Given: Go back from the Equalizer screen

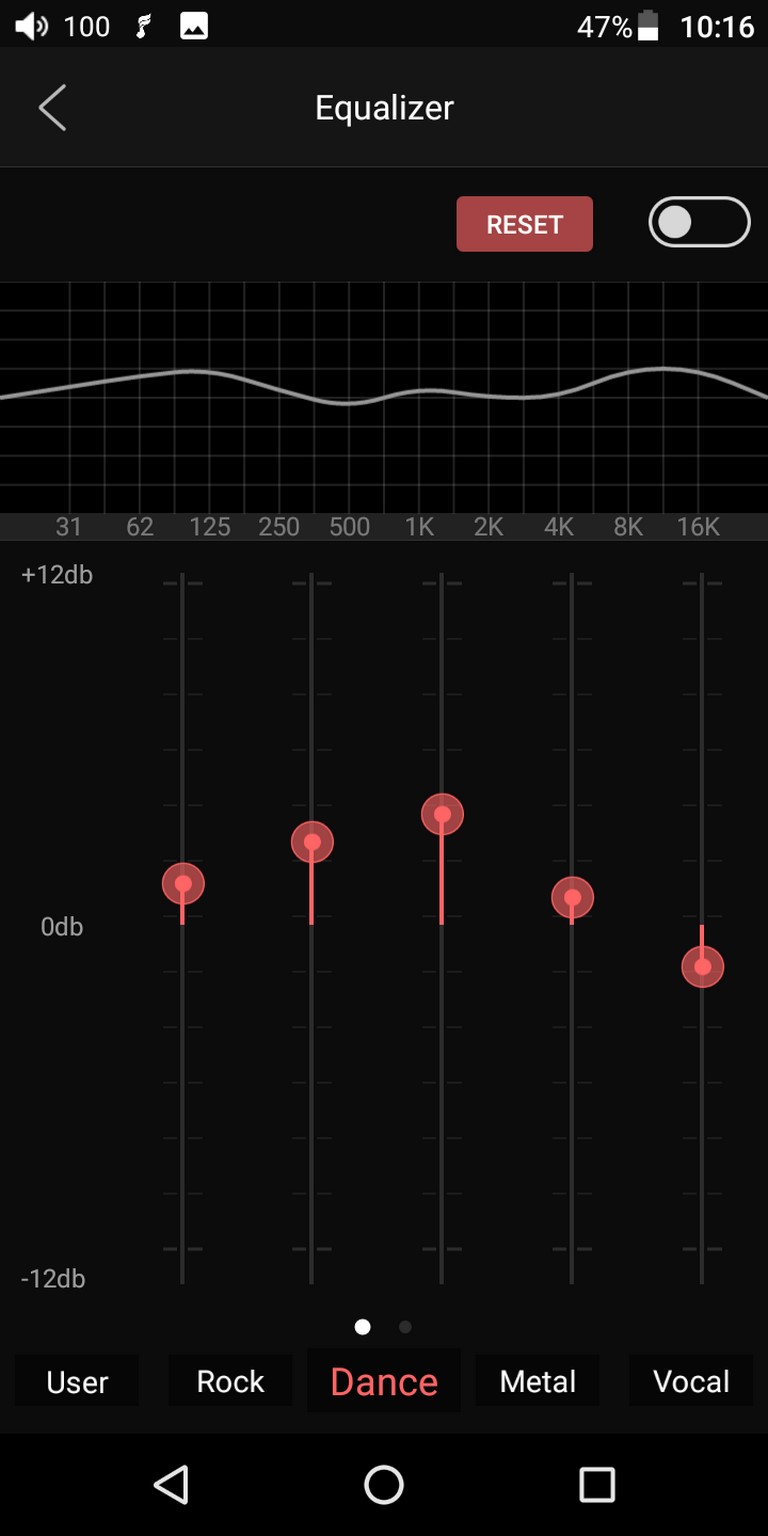Looking at the screenshot, I should (52, 107).
